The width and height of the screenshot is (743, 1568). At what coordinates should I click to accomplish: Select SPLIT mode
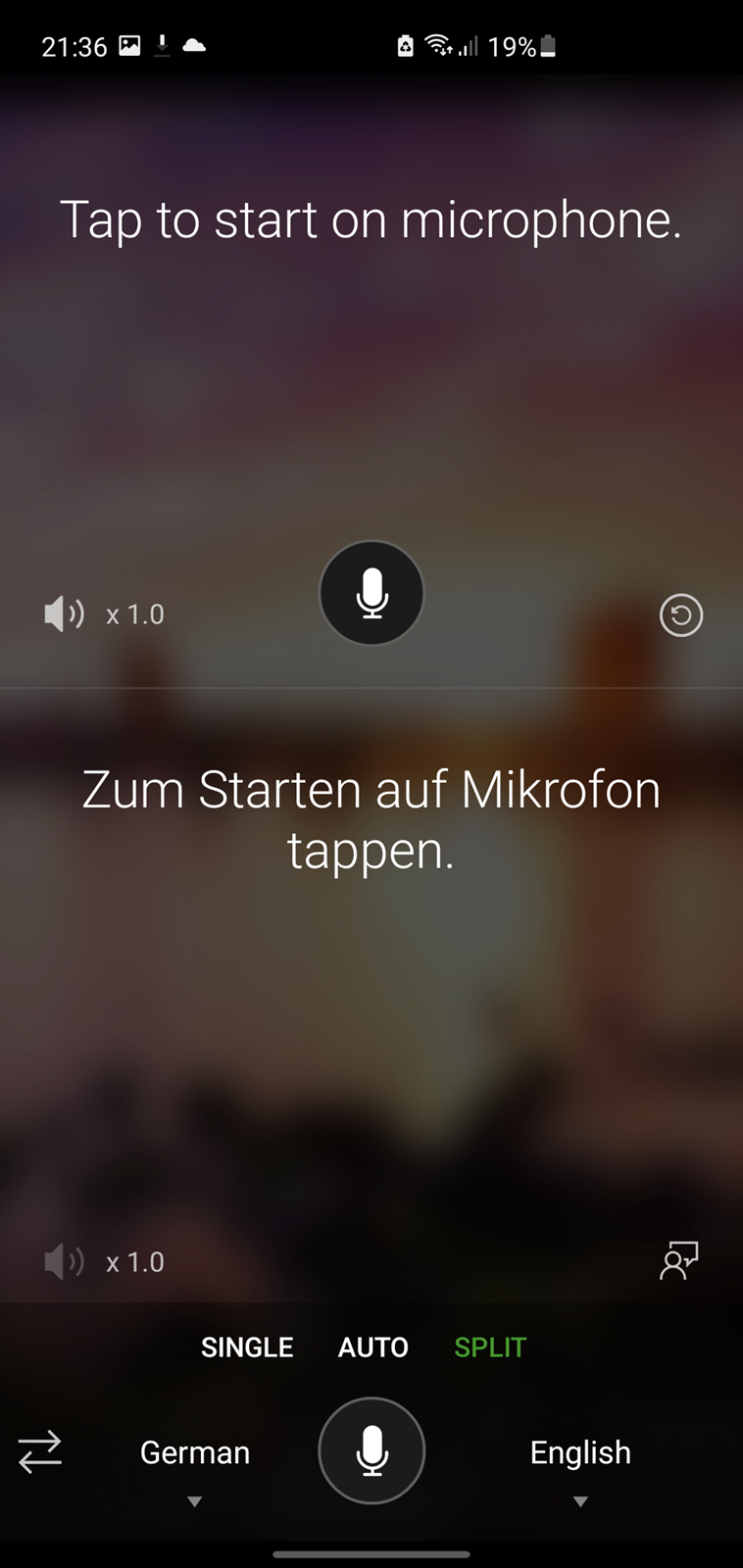490,1347
